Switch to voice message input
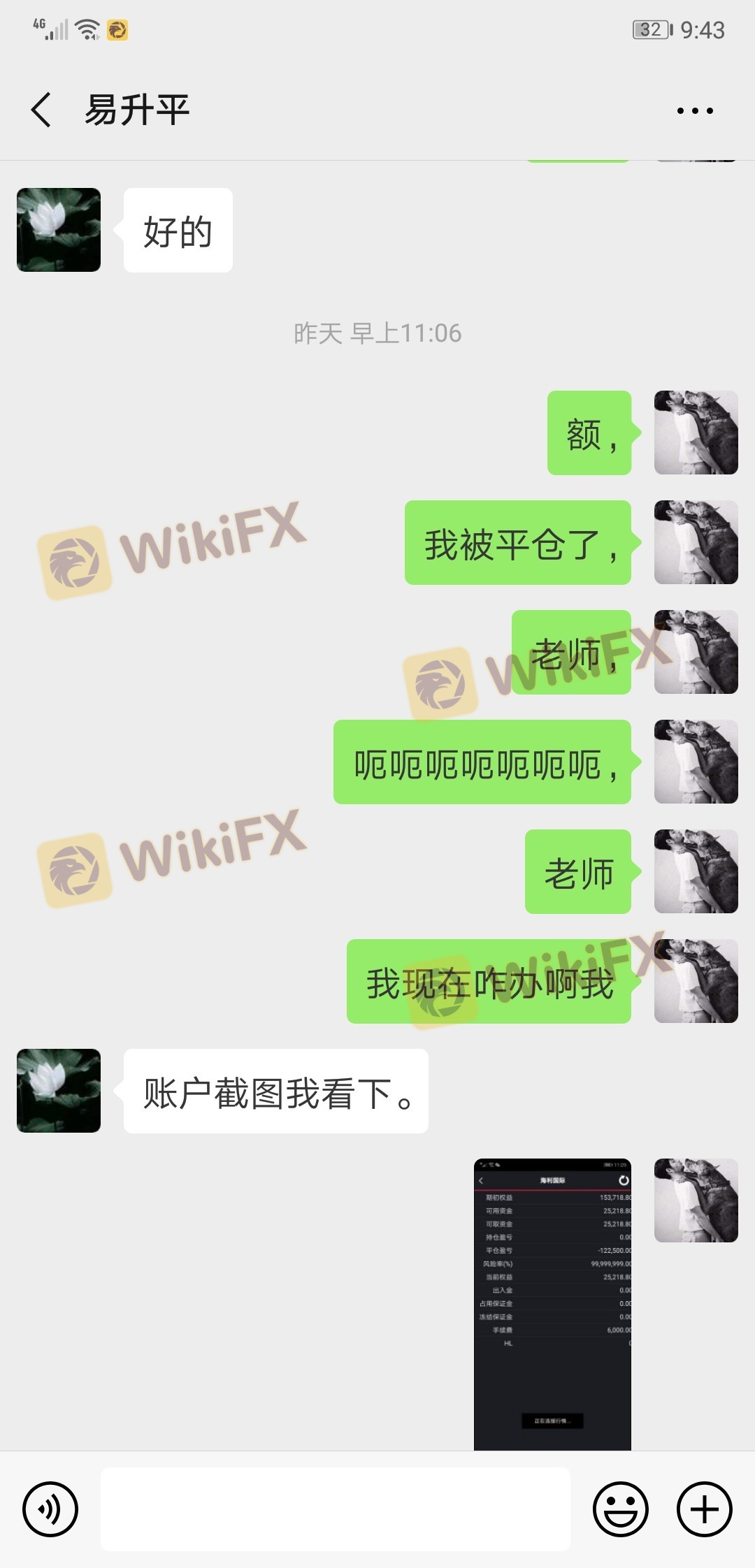The height and width of the screenshot is (1568, 755). click(50, 1509)
